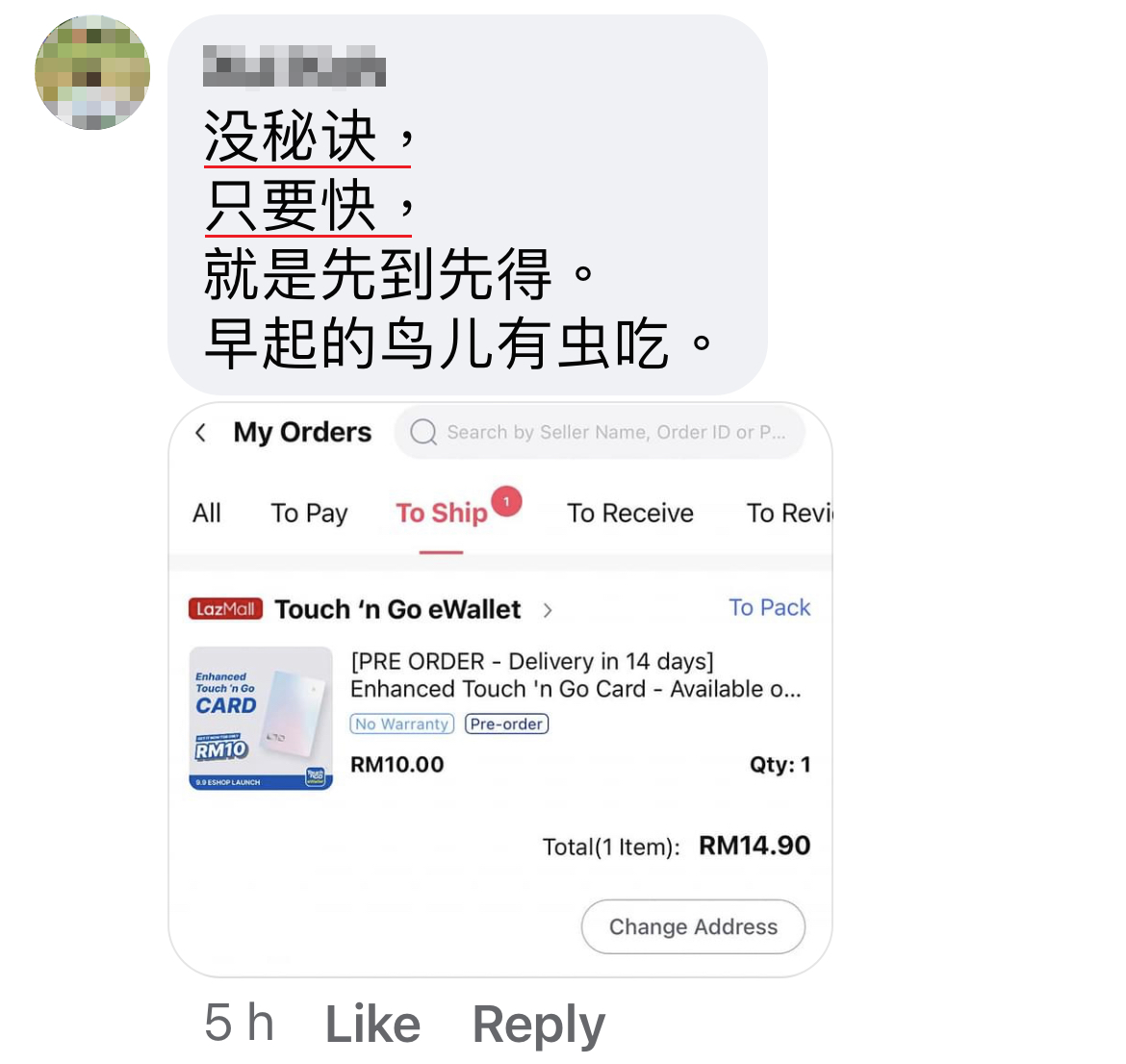The image size is (1126, 1064).
Task: Like this comment
Action: 372,1024
